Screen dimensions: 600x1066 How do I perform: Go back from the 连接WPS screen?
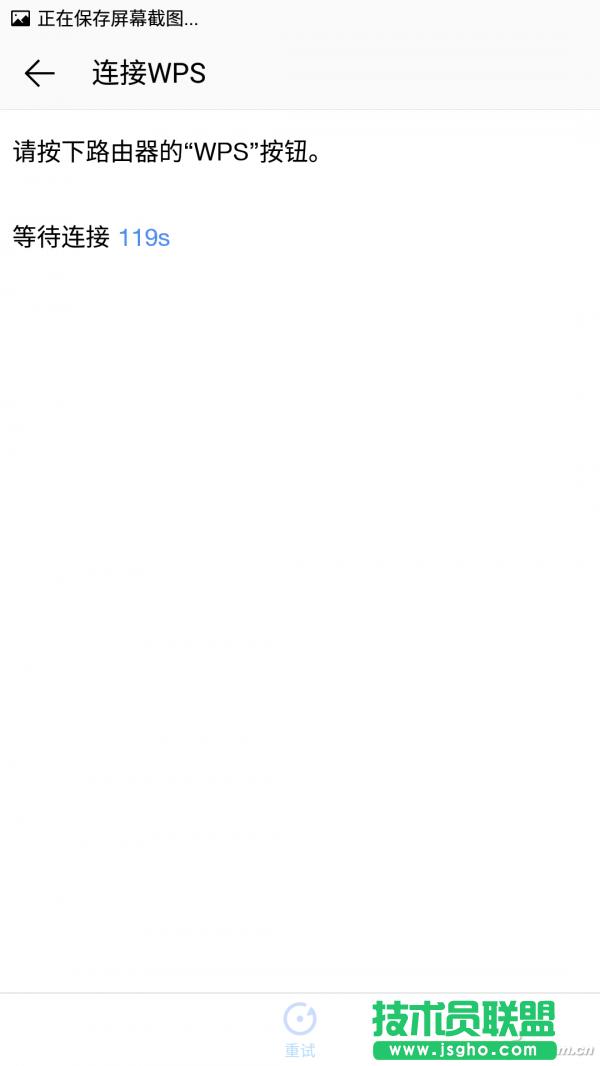tap(39, 73)
